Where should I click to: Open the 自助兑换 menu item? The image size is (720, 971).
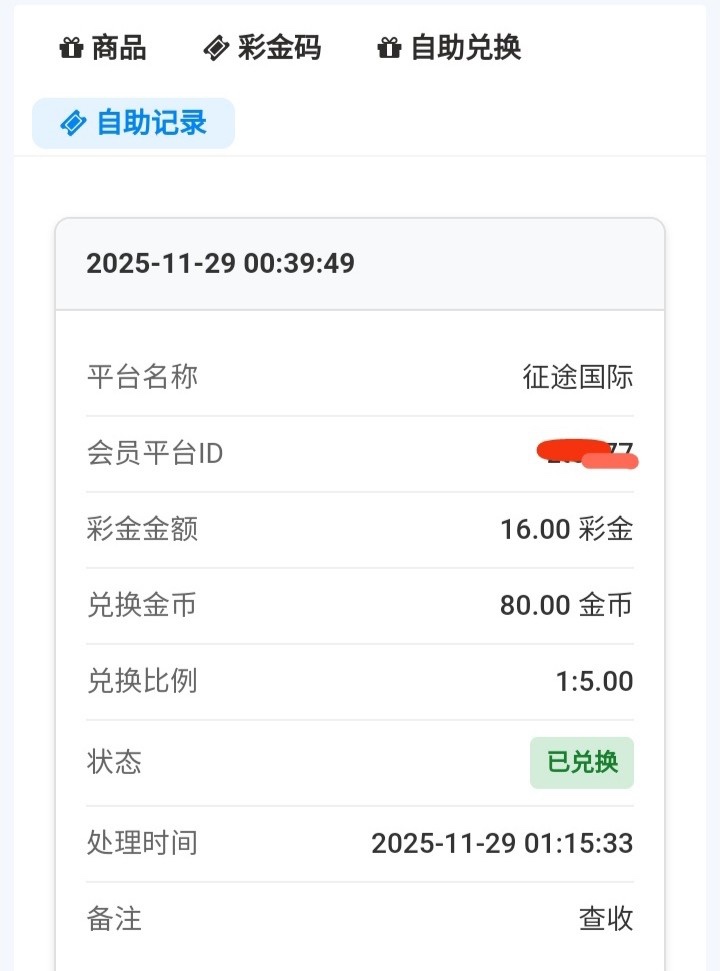[x=462, y=47]
